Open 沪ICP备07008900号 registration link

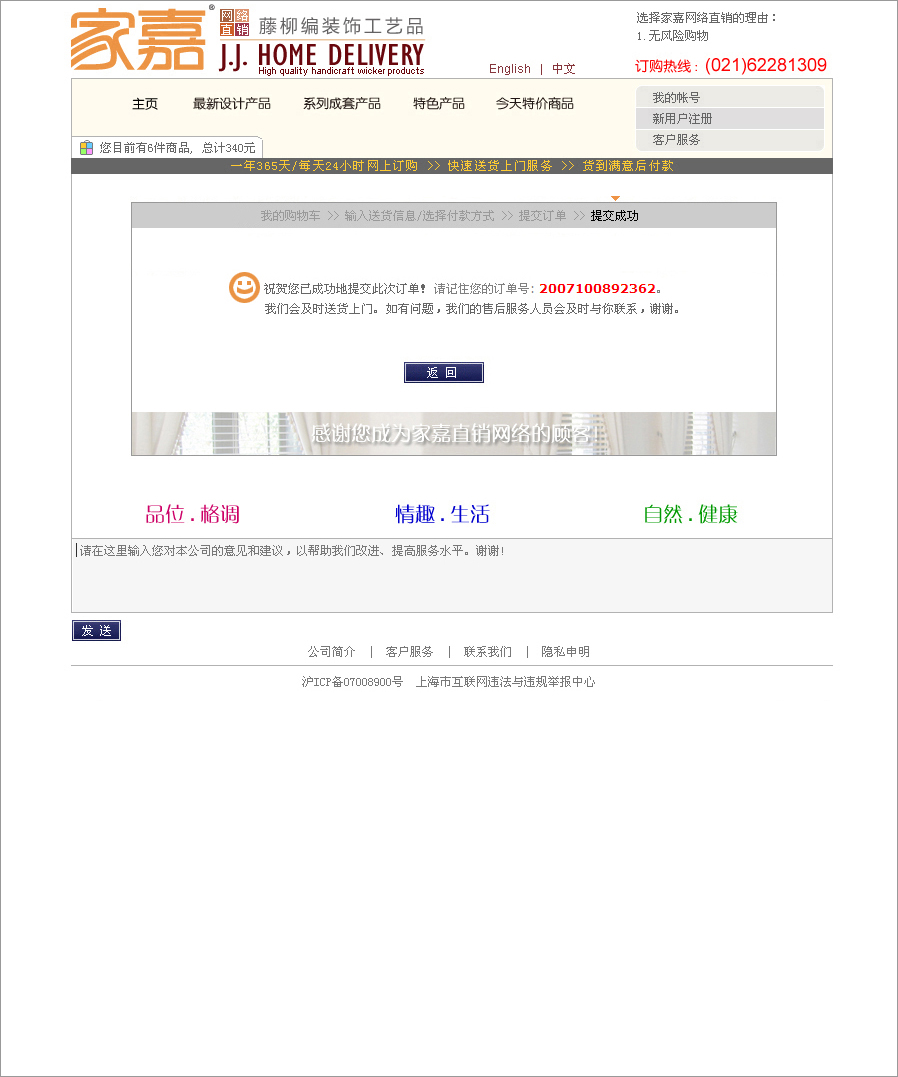pos(352,682)
